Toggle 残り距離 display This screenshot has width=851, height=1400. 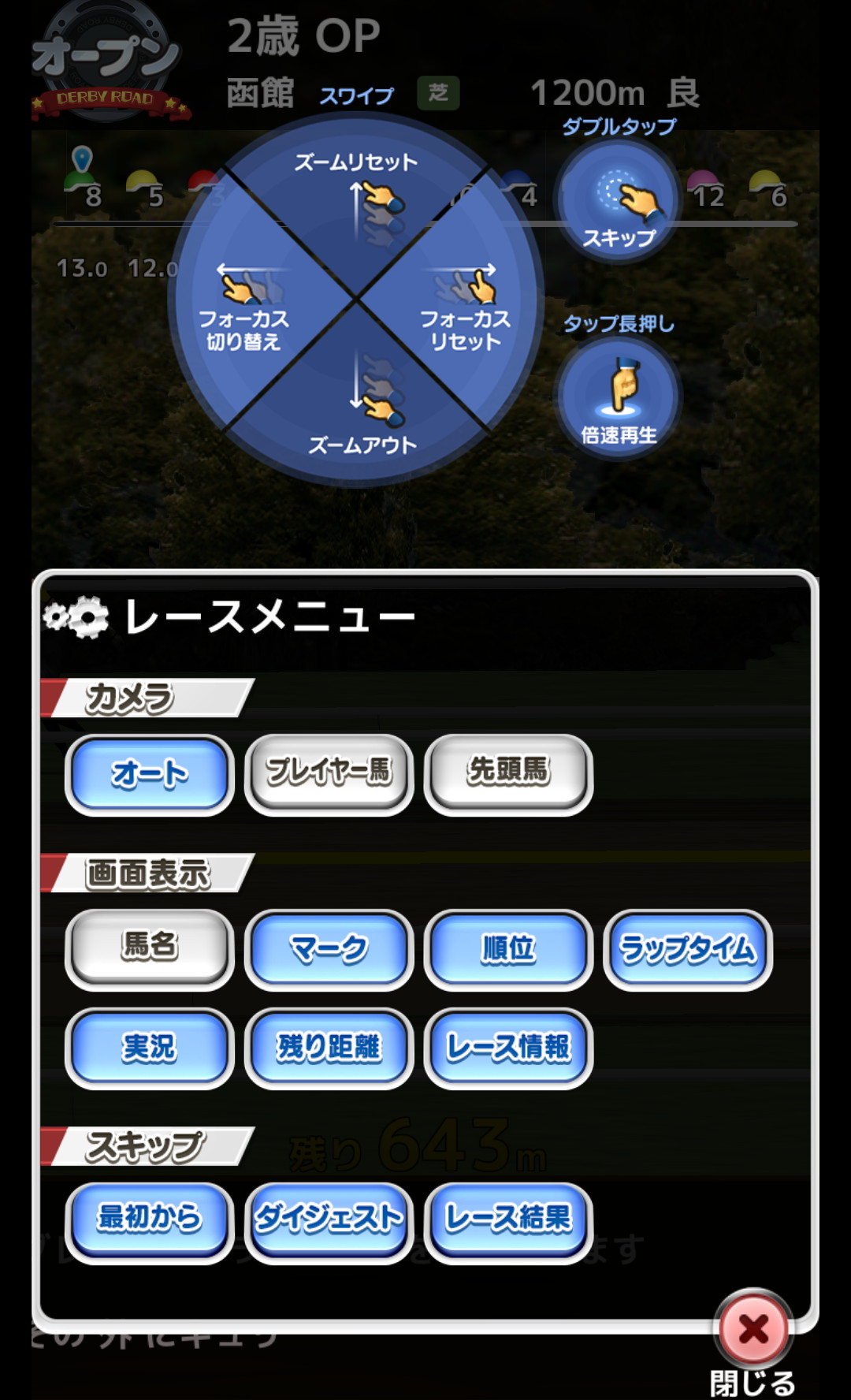click(329, 1048)
